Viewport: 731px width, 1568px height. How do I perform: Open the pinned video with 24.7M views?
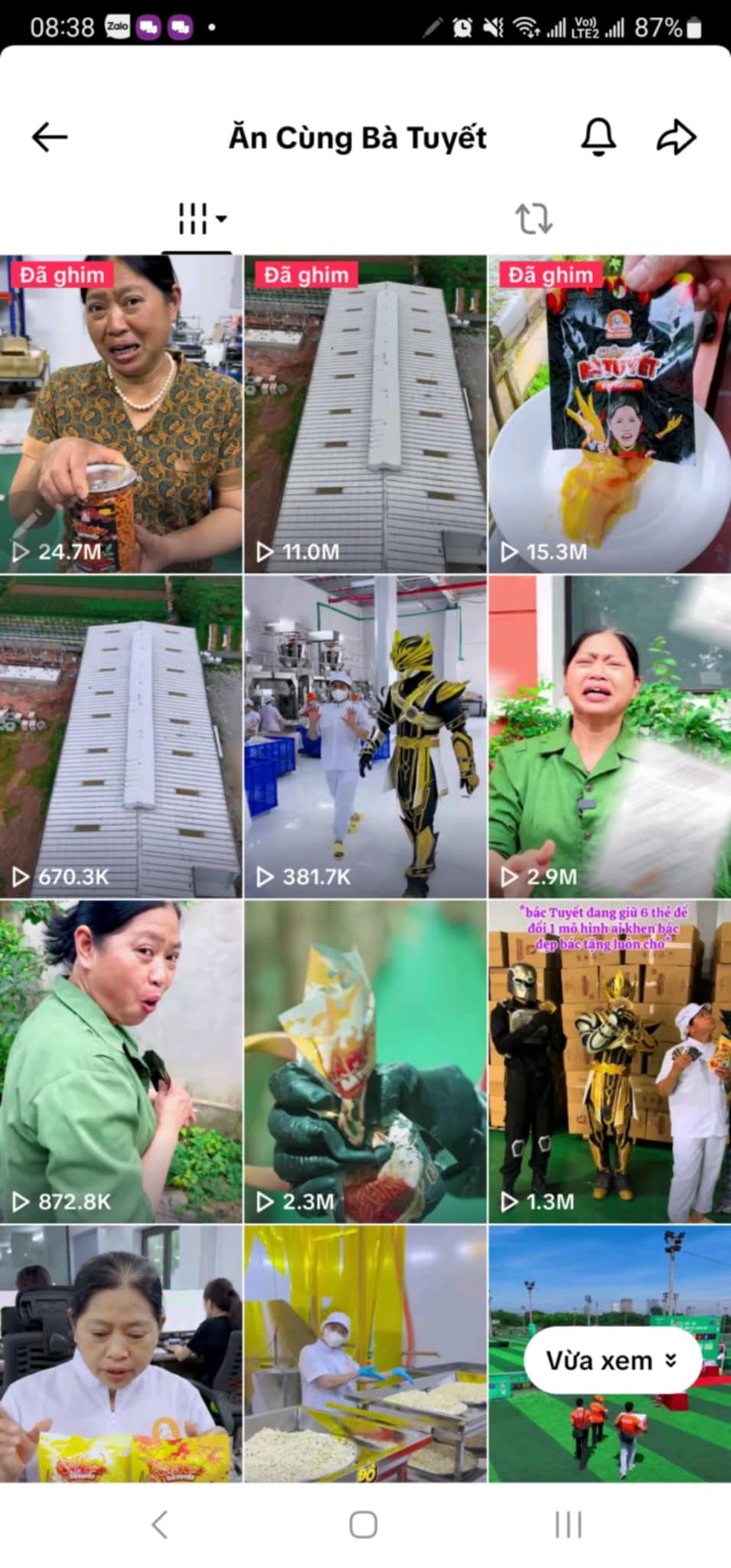click(121, 413)
